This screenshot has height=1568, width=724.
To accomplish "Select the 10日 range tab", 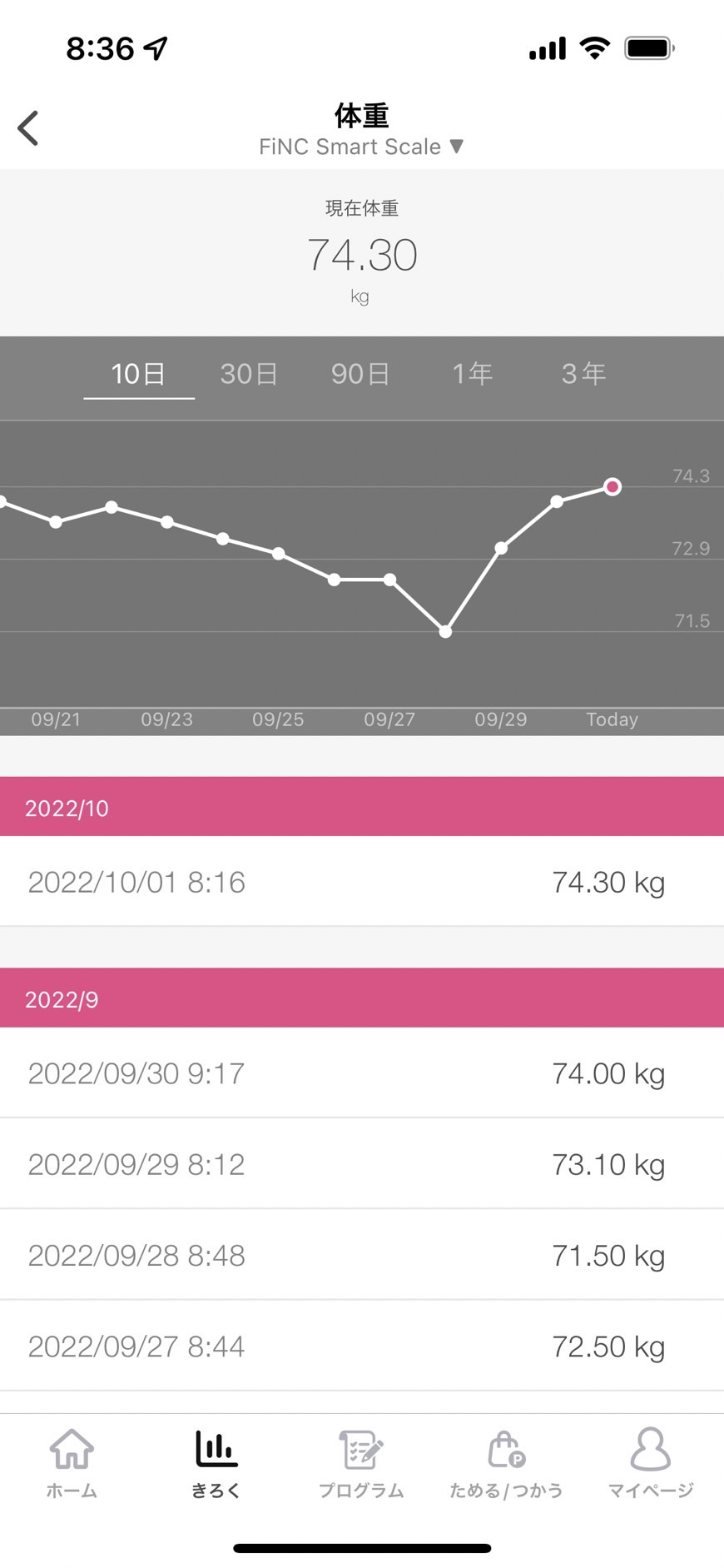I will point(139,374).
